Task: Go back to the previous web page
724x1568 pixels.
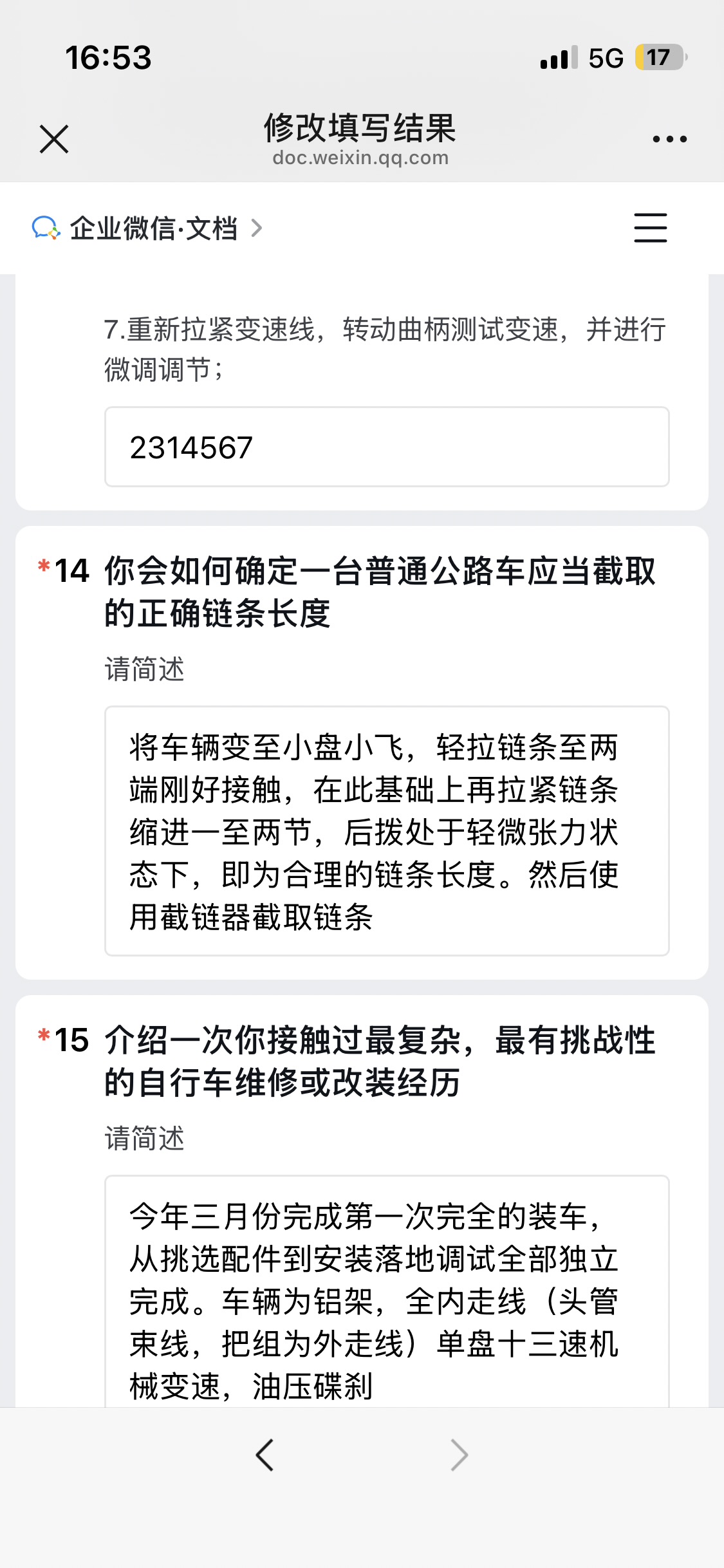Action: 265,1455
